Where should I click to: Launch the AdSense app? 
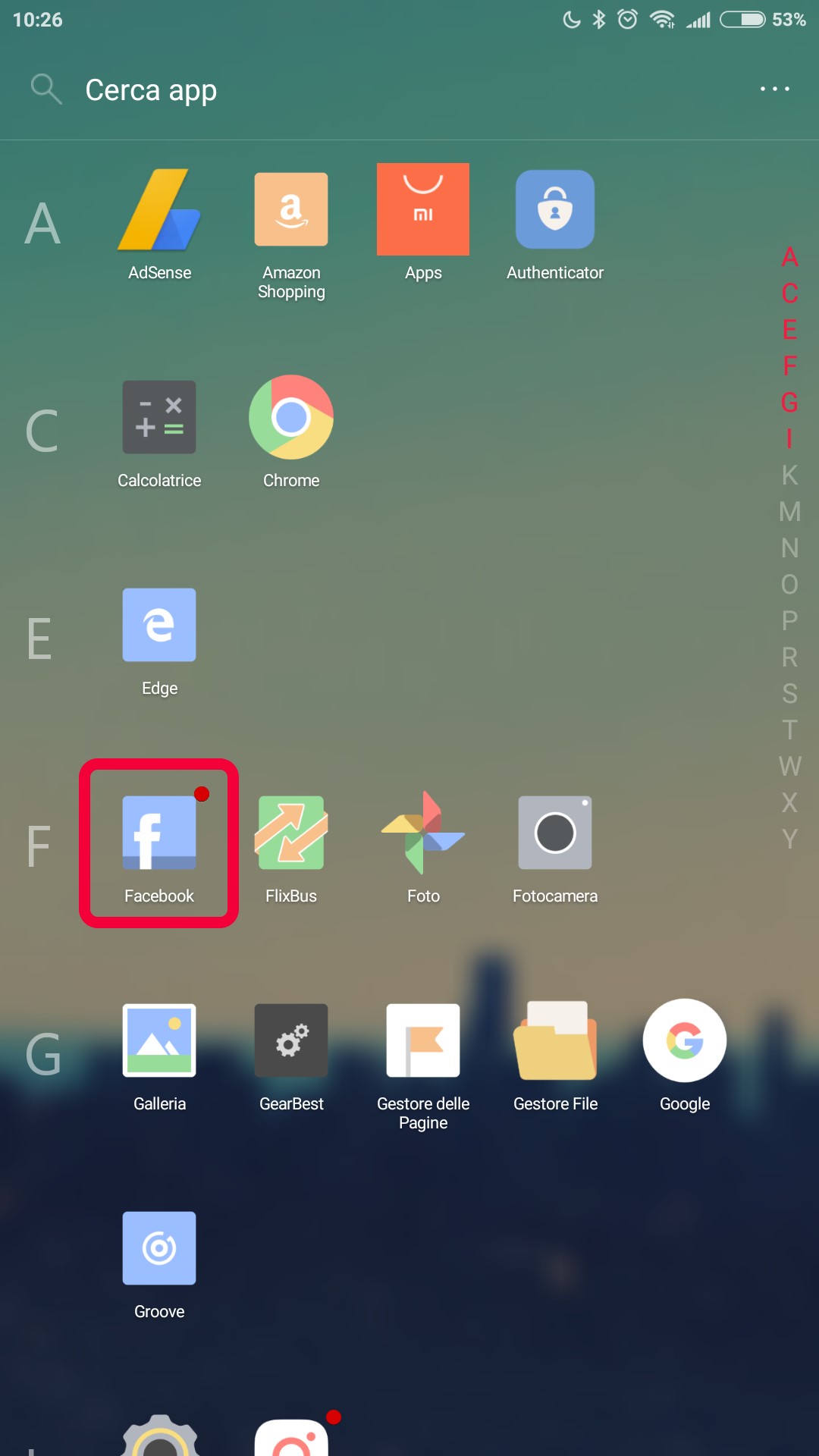point(159,225)
